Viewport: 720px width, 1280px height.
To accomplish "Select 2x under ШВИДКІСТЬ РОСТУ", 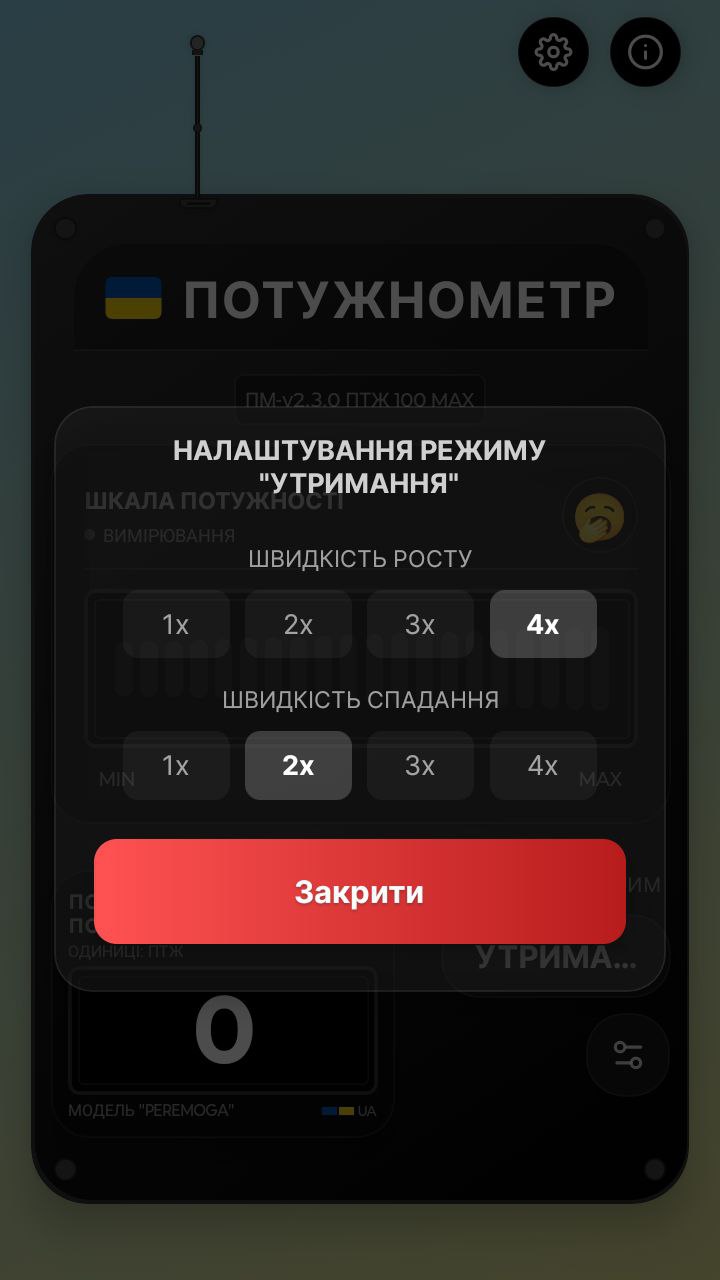I will point(298,624).
